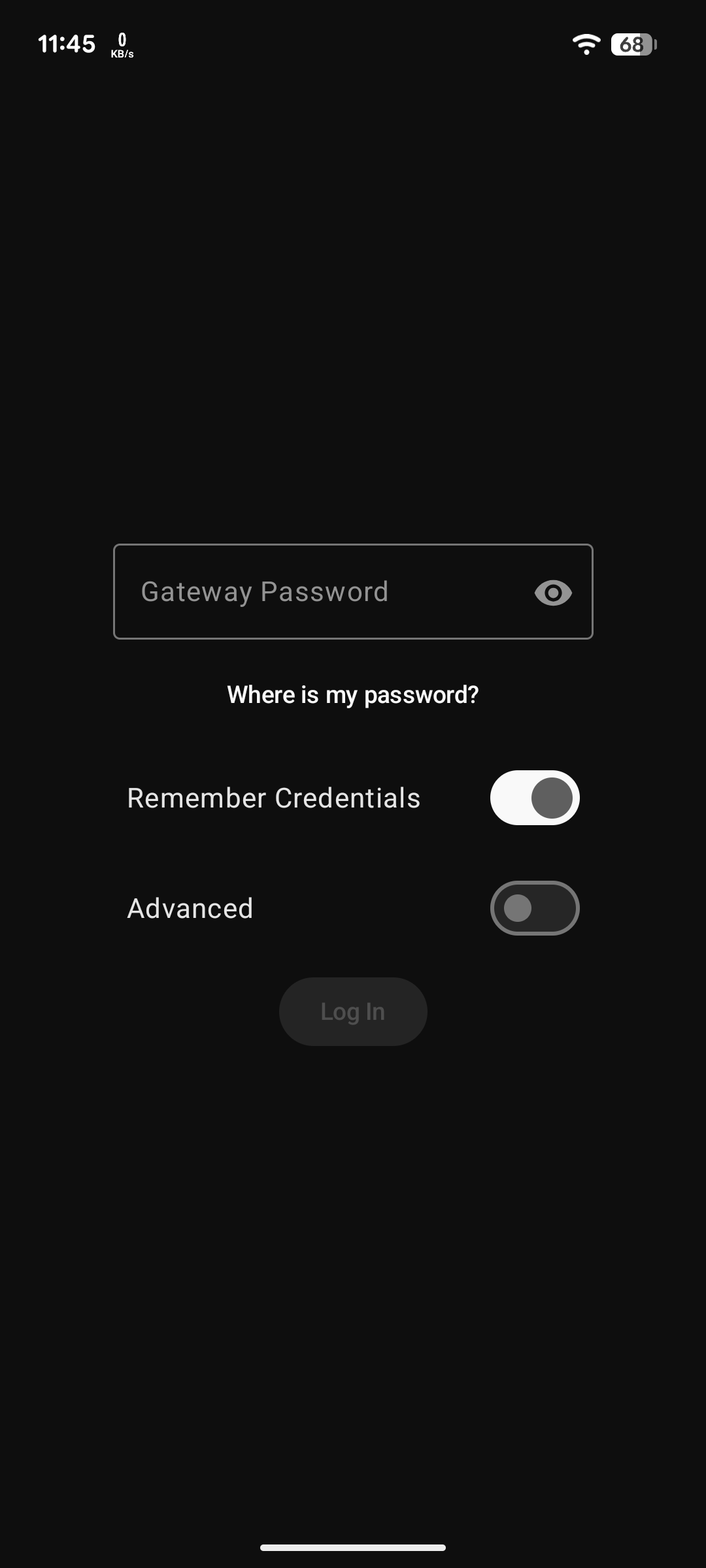Focus the Gateway Password field
Image resolution: width=706 pixels, height=1568 pixels.
(352, 591)
